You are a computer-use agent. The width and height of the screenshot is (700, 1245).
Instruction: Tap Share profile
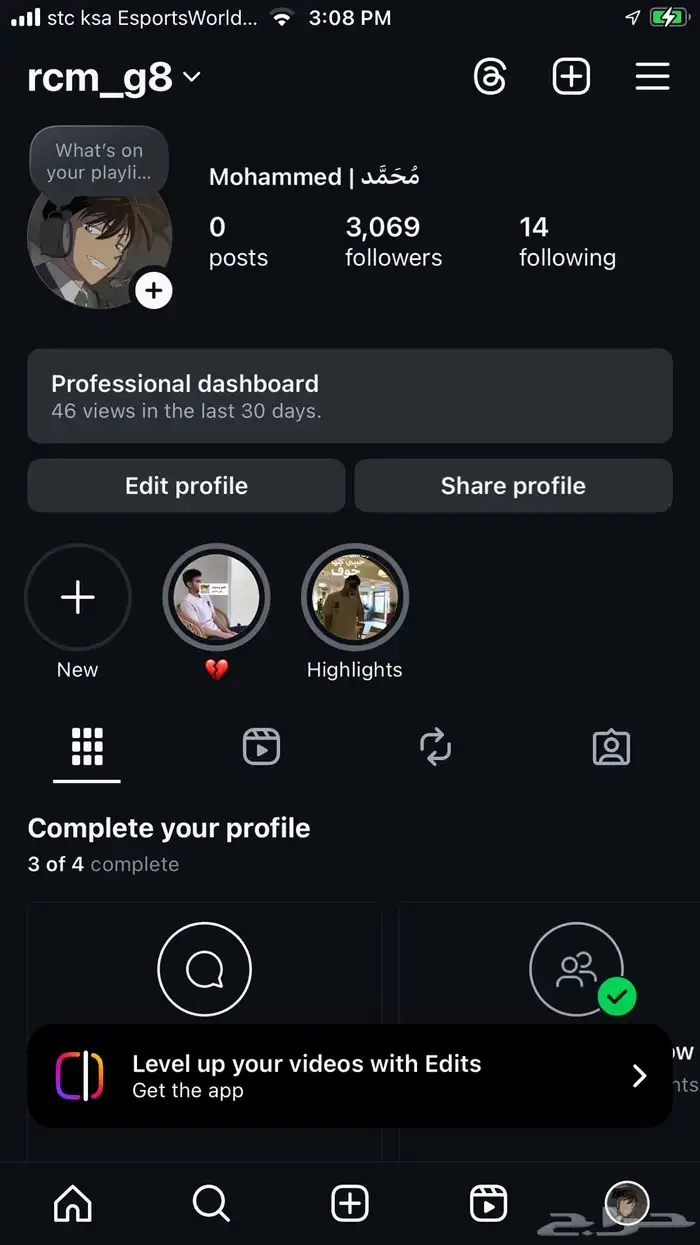pos(513,486)
